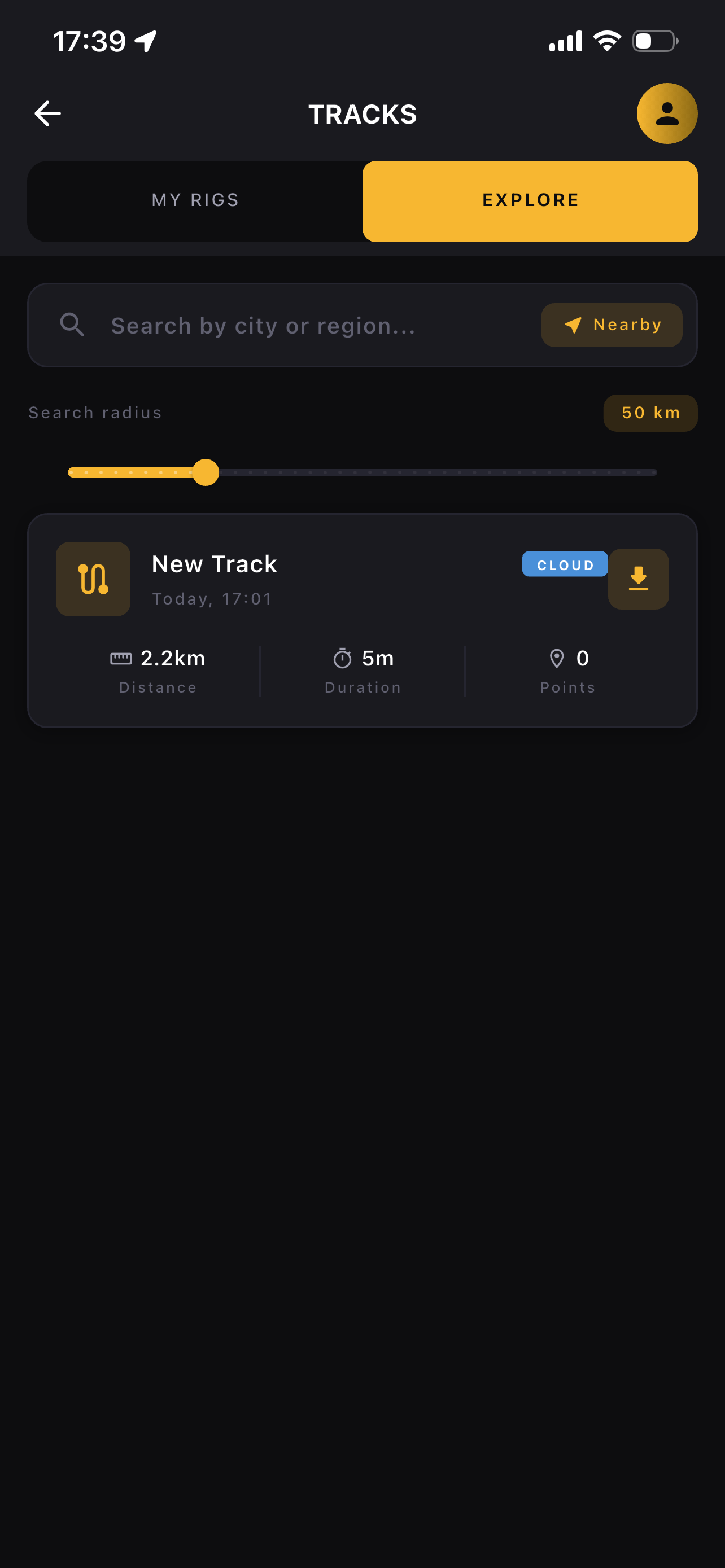
Task: Switch to the My Rigs tab
Action: [195, 201]
